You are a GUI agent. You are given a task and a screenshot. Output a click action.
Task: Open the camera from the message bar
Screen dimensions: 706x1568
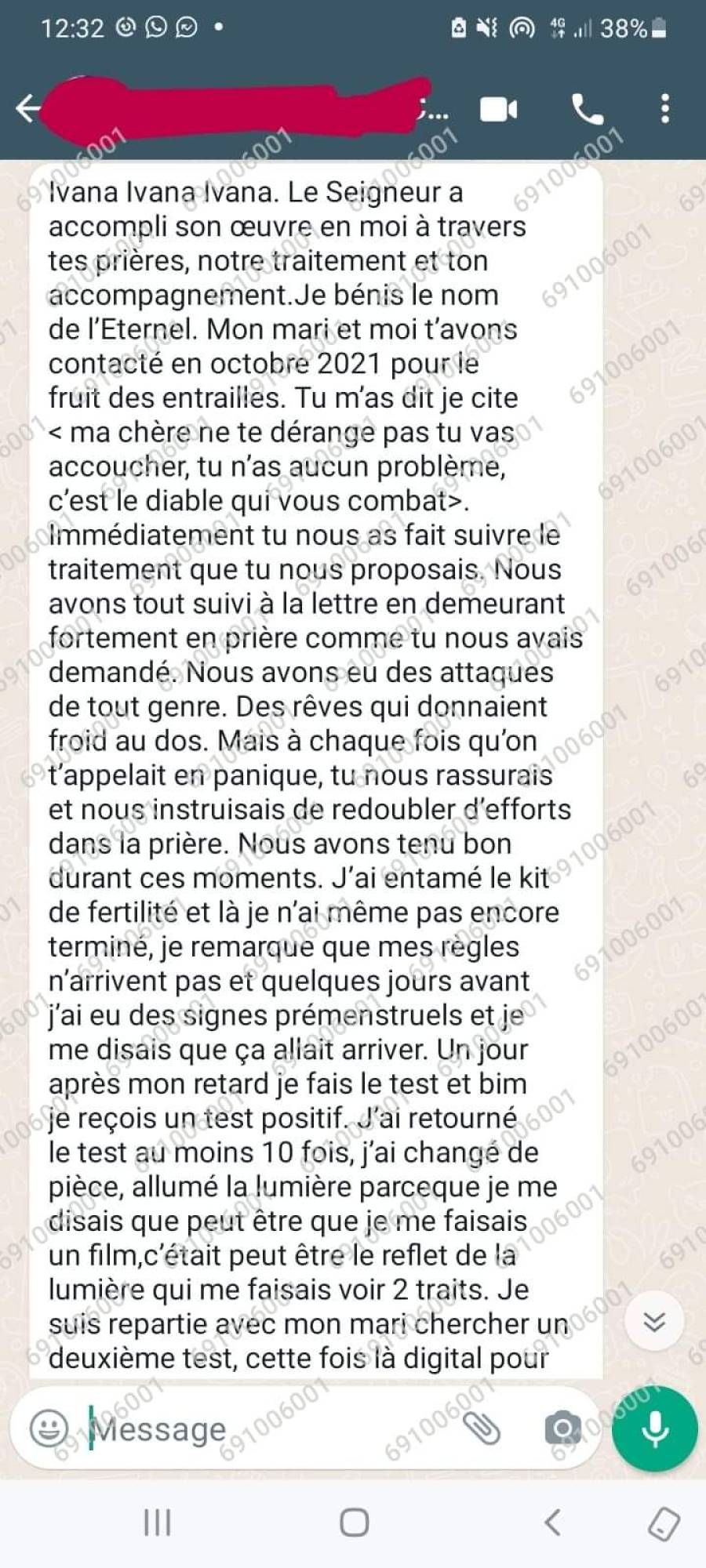click(x=563, y=1428)
